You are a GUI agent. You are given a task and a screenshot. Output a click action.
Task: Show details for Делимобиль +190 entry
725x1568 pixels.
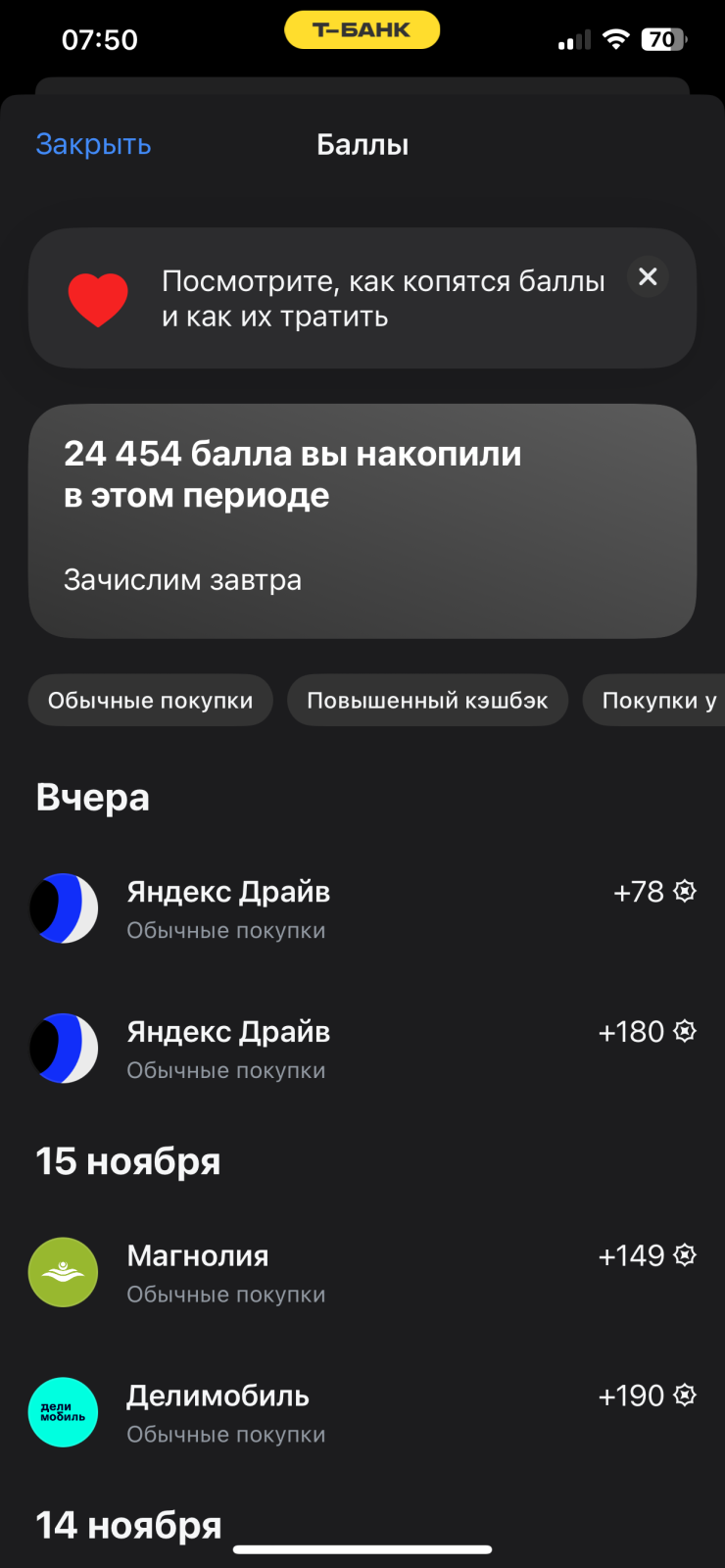(x=362, y=1412)
